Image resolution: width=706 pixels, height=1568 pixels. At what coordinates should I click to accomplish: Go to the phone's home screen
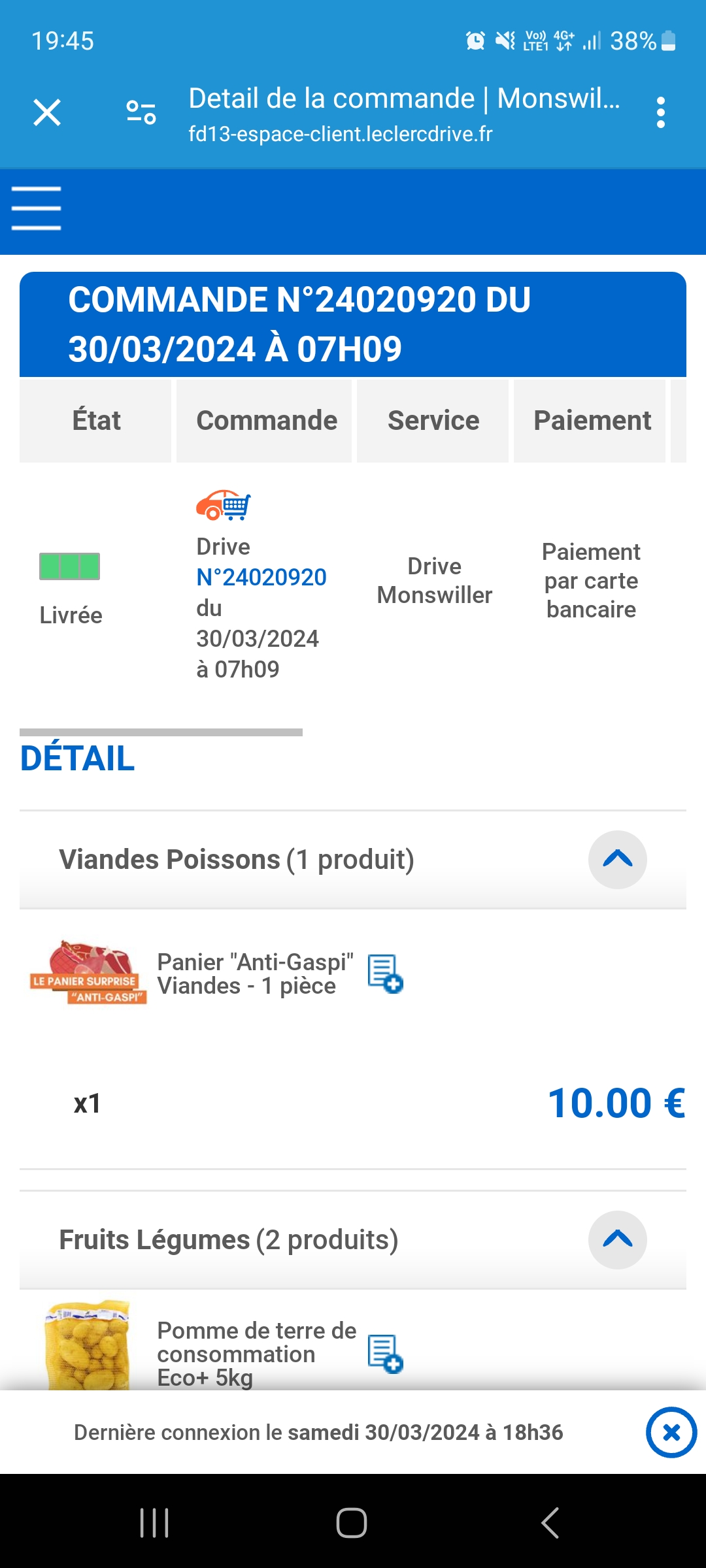tap(352, 1523)
